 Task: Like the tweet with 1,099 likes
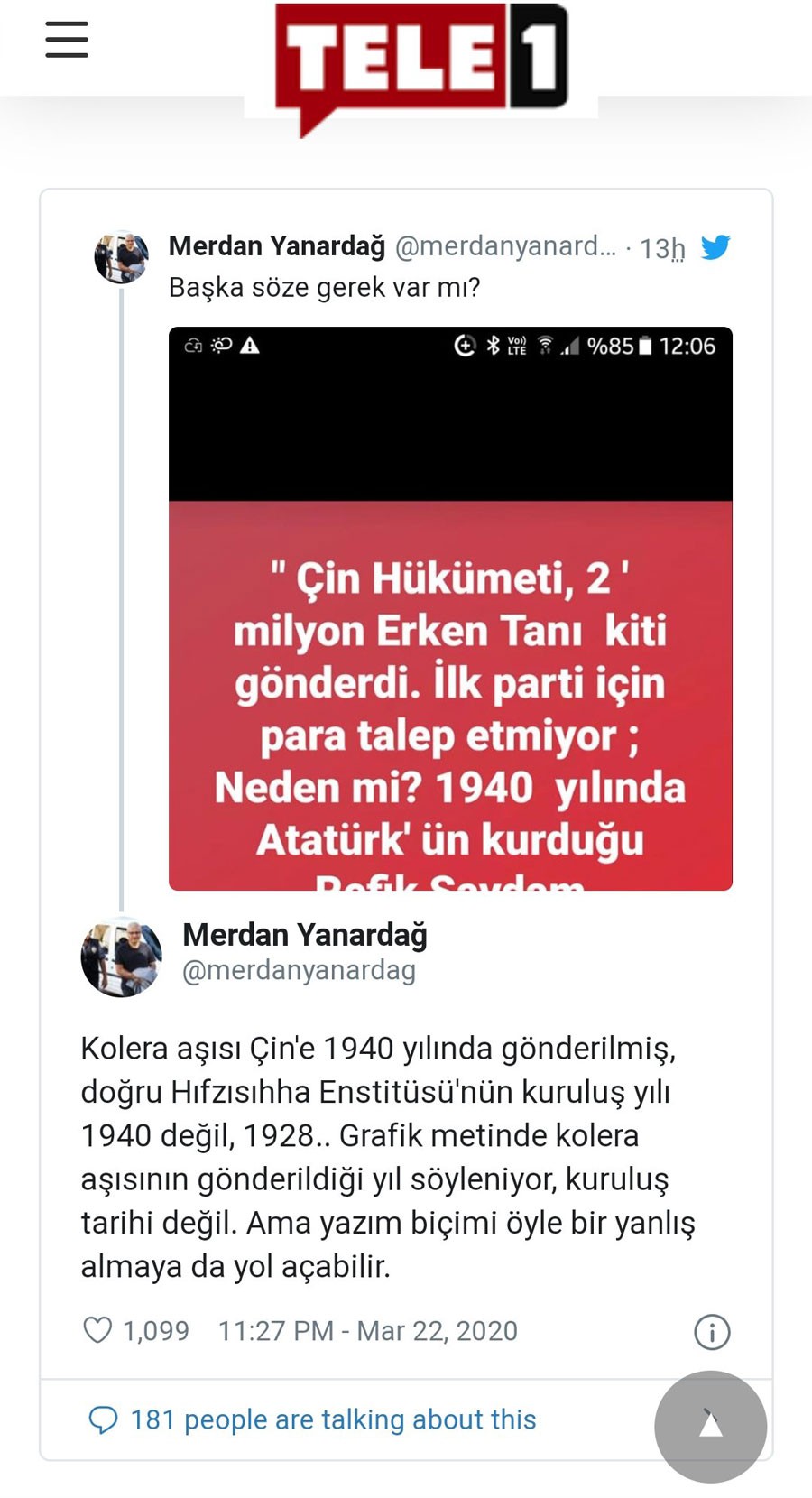97,1330
